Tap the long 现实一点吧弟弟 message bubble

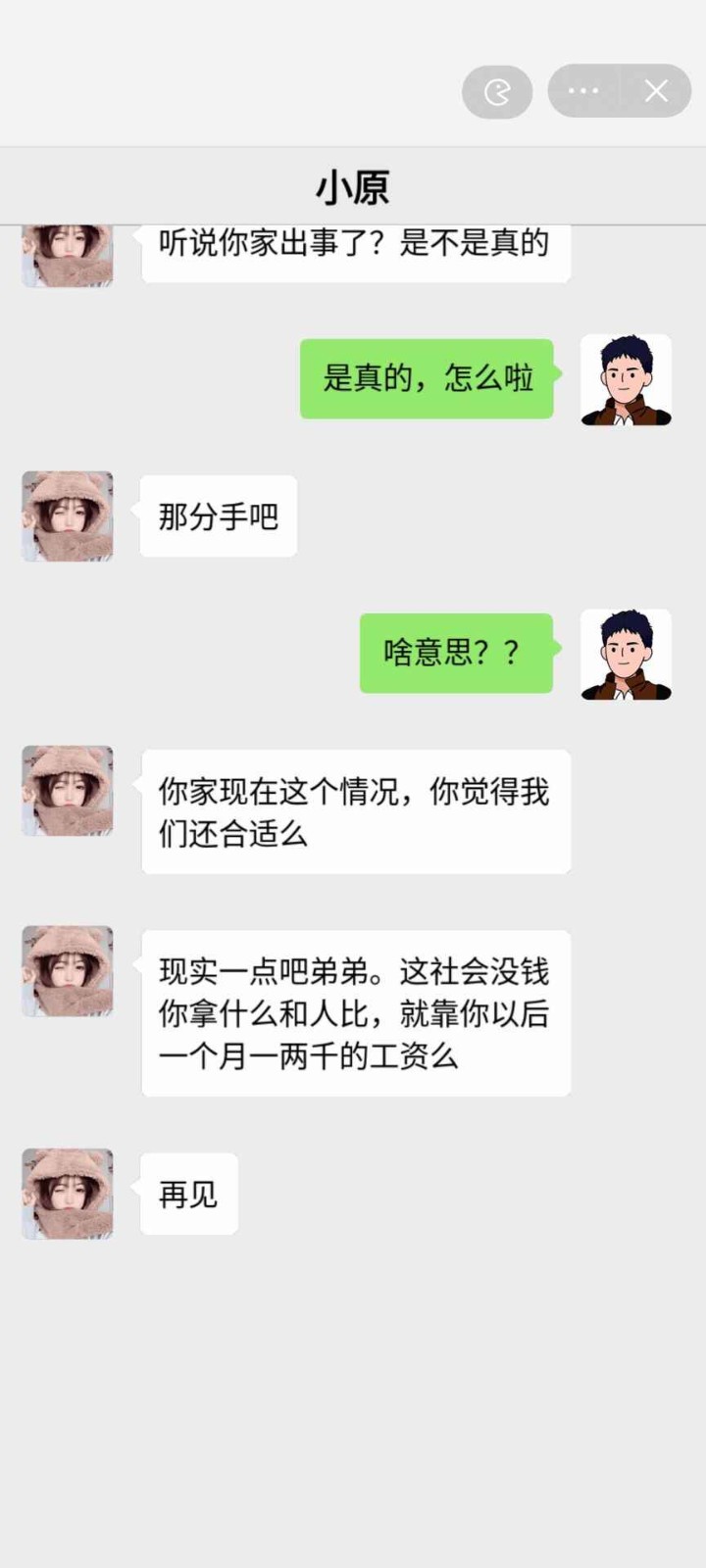[x=355, y=1013]
